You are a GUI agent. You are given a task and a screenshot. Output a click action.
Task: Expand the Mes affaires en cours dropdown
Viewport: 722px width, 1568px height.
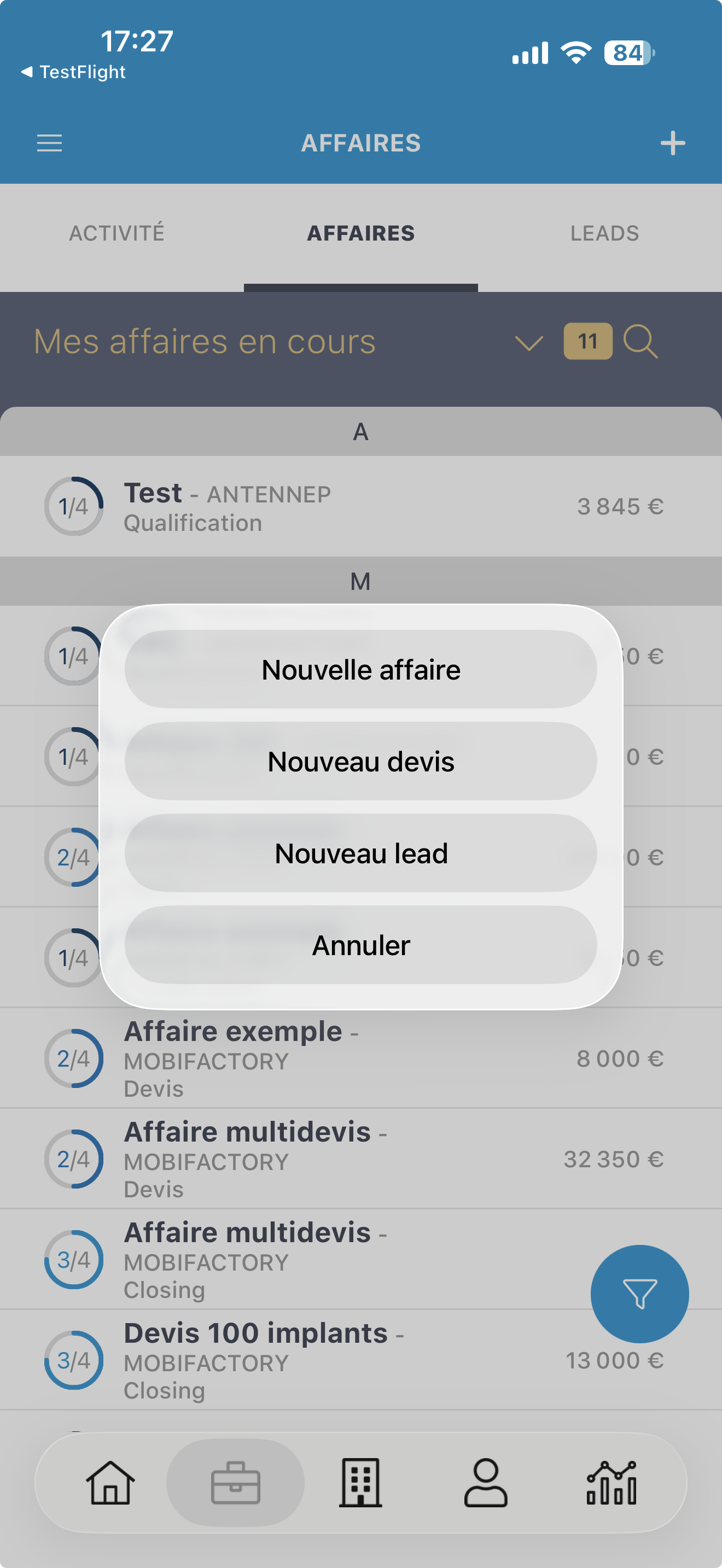coord(528,342)
